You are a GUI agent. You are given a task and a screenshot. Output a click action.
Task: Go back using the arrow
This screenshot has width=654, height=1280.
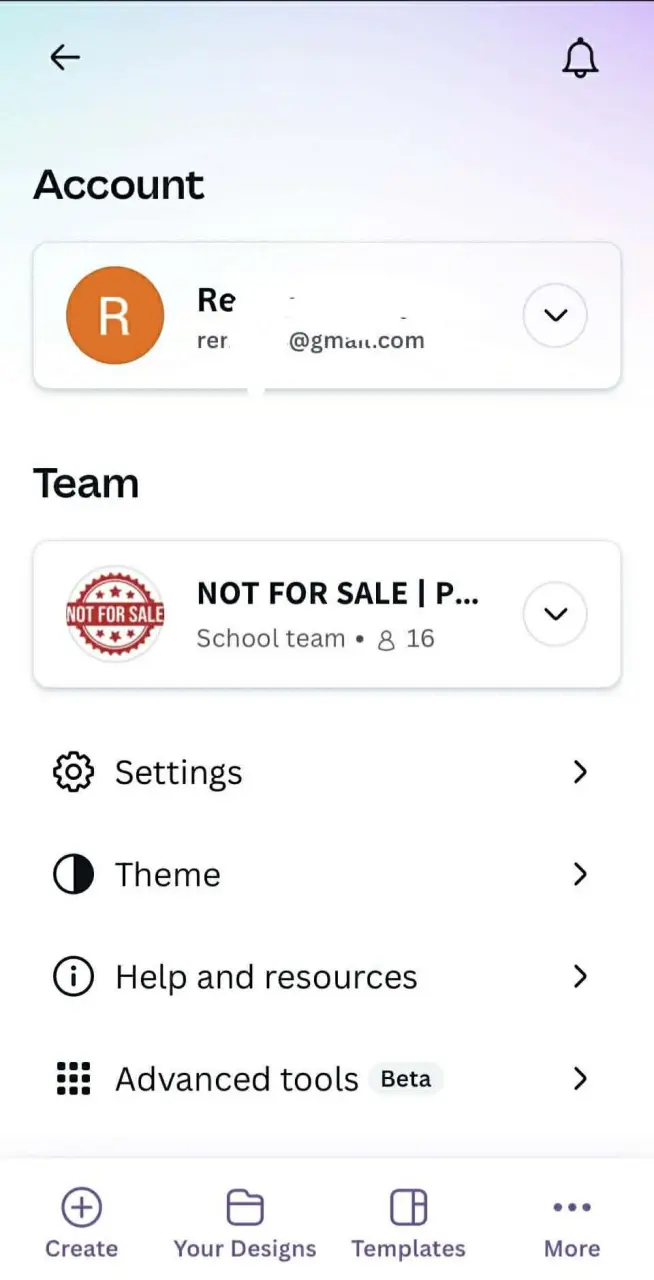click(65, 58)
